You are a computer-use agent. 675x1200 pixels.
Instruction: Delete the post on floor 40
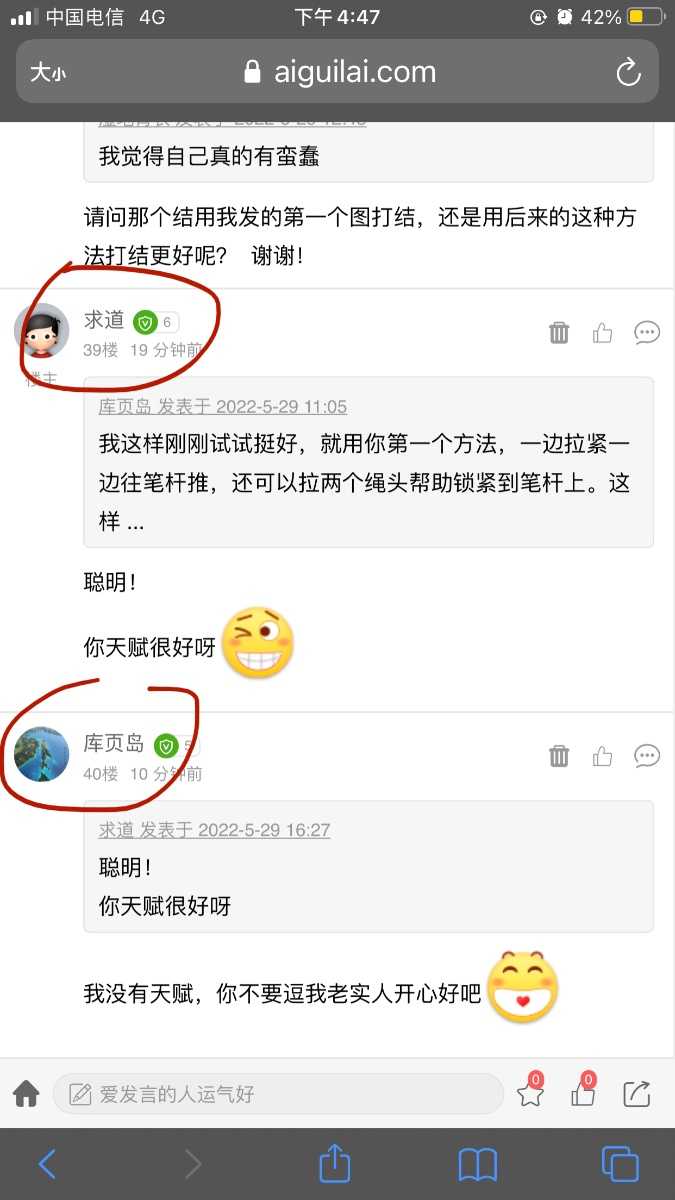[559, 756]
